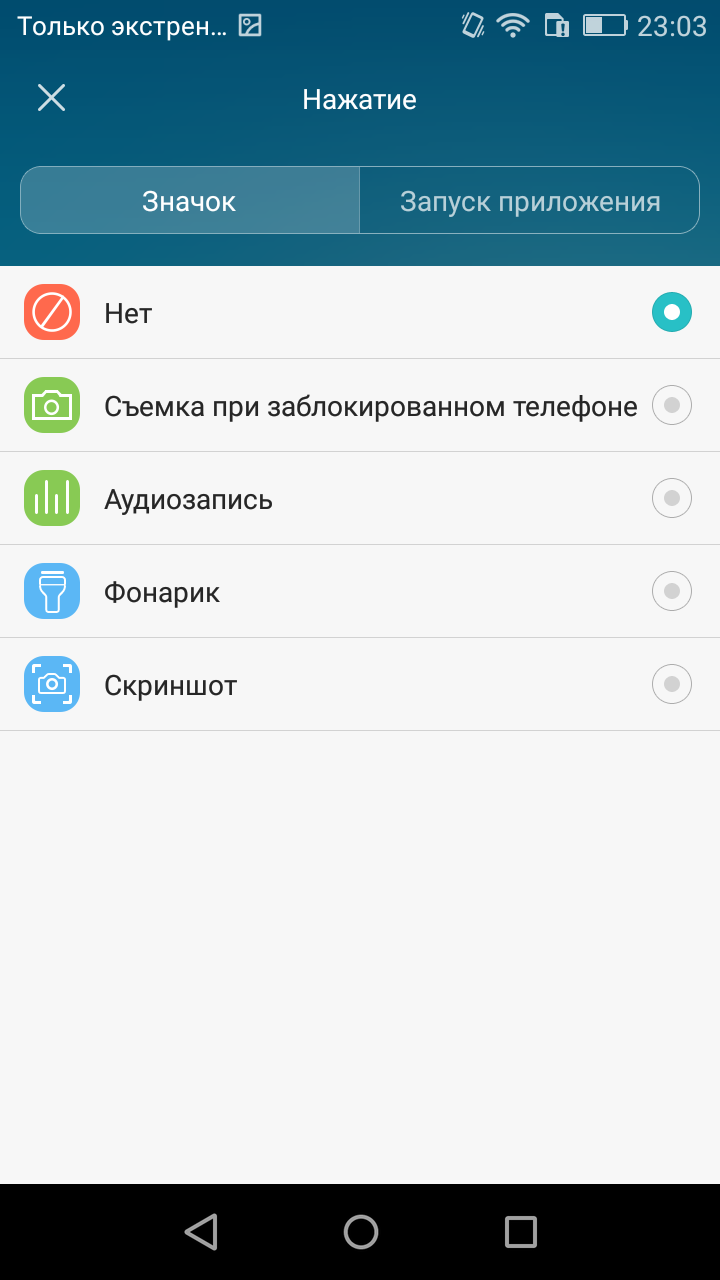Switch to the Значок tab
Image resolution: width=720 pixels, height=1280 pixels.
coord(190,201)
